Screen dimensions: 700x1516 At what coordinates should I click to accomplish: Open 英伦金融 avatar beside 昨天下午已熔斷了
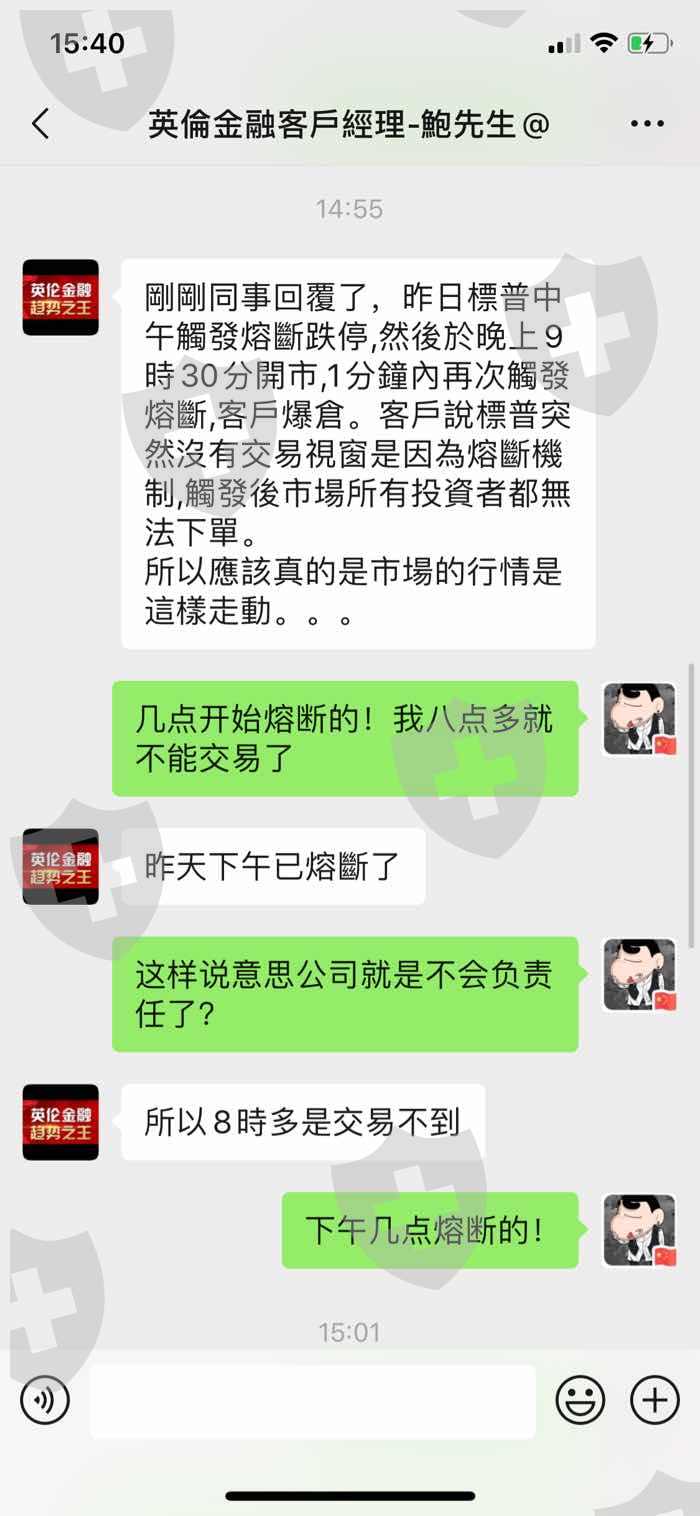click(61, 867)
